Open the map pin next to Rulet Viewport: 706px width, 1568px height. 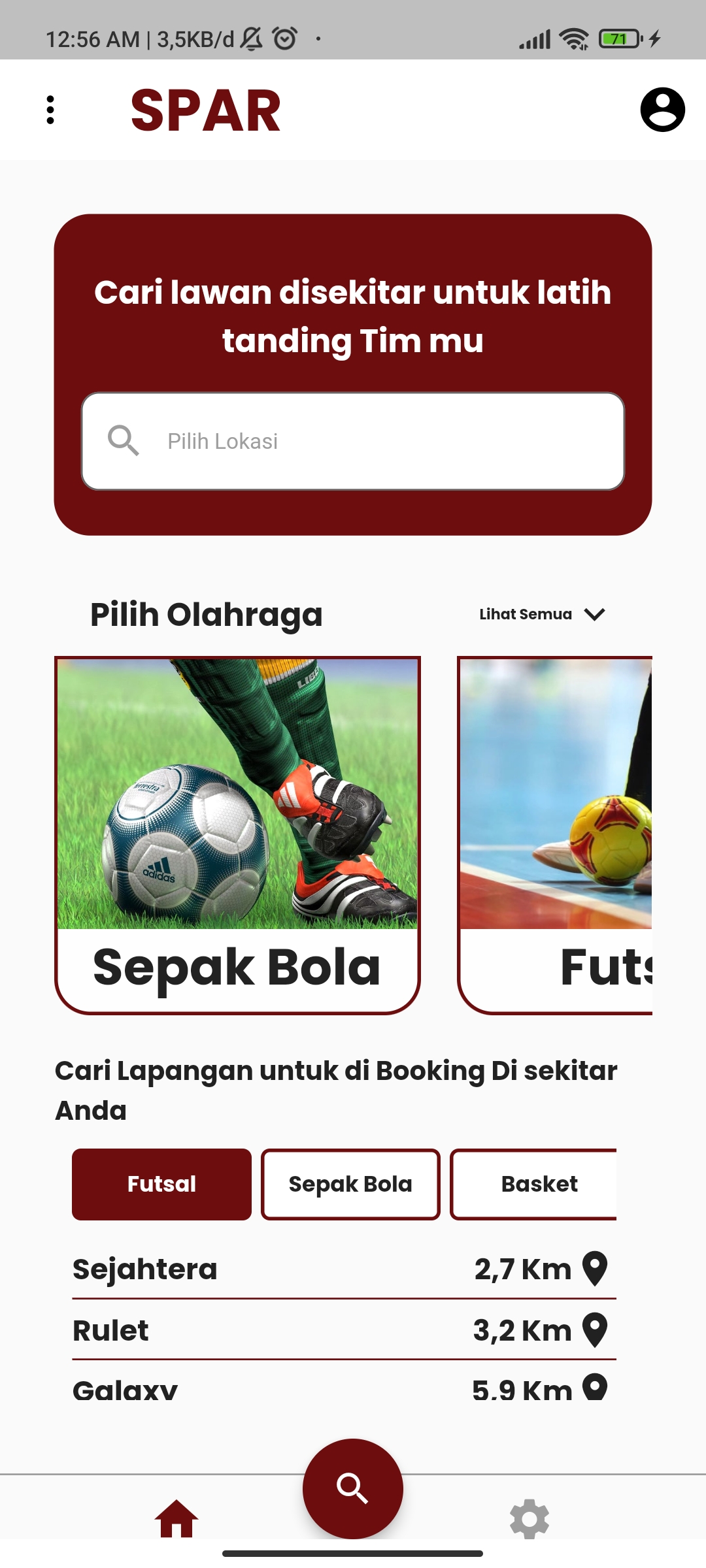coord(595,1330)
